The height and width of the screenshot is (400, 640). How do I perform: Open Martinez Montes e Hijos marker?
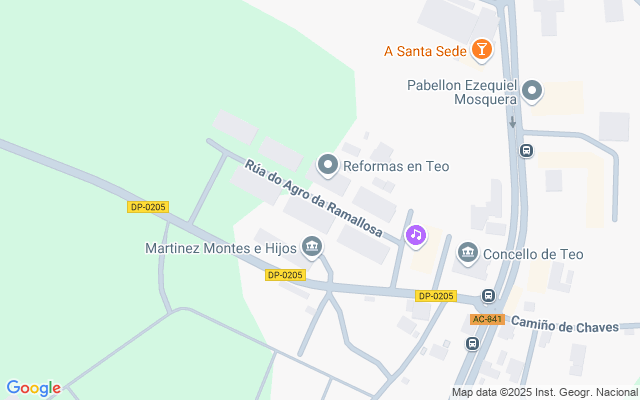(313, 246)
